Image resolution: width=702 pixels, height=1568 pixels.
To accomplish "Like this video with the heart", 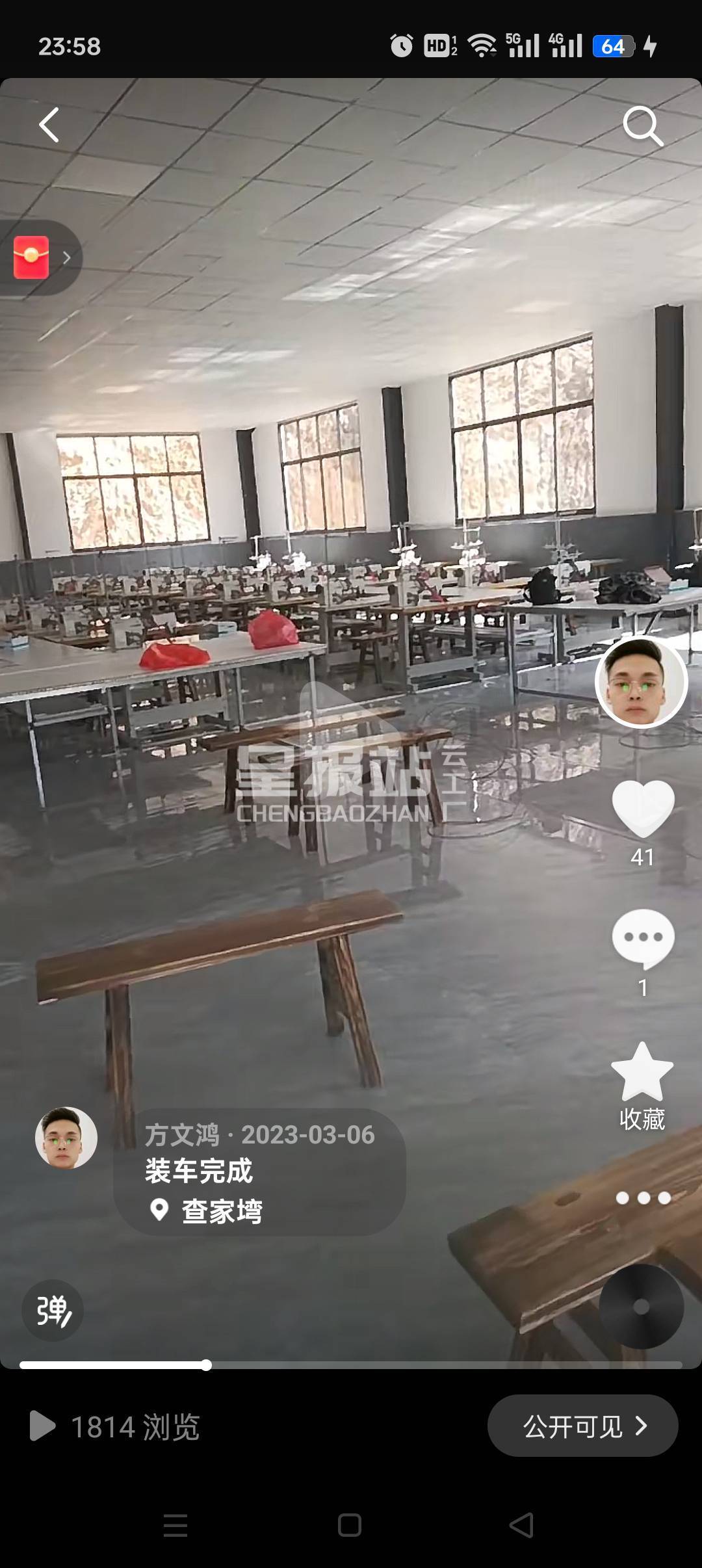I will 643,808.
